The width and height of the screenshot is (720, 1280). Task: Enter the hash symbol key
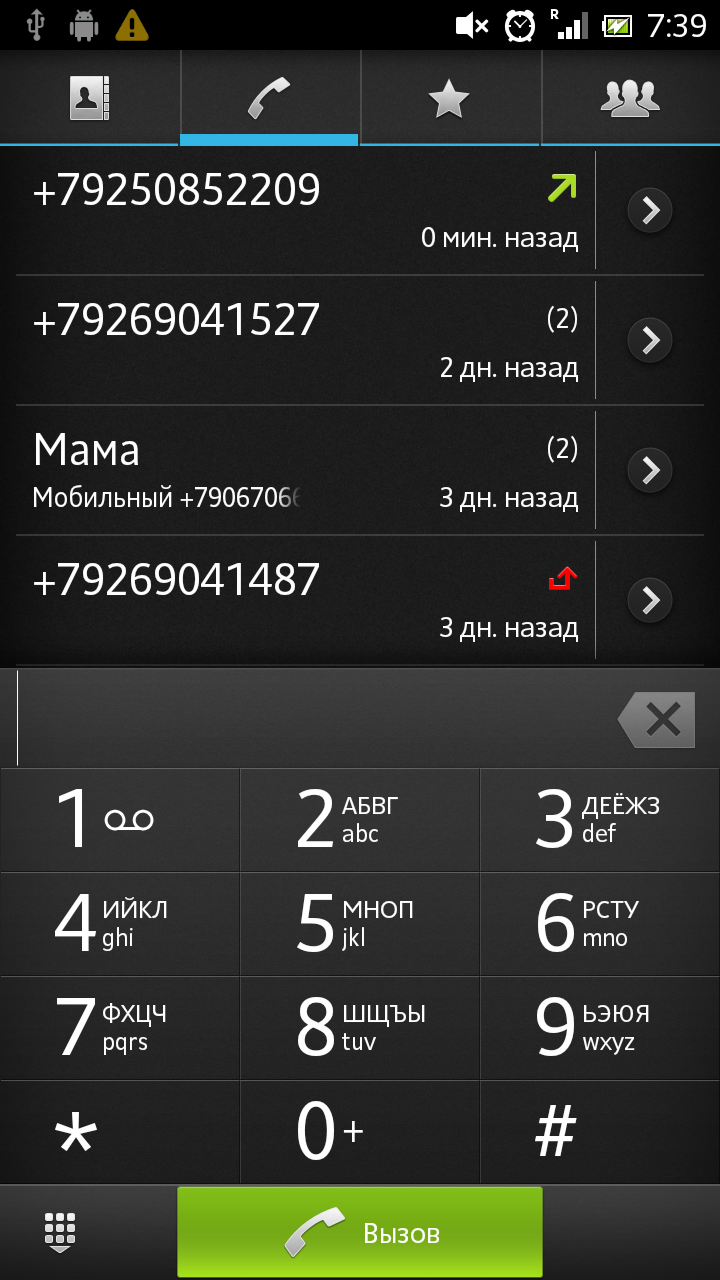click(600, 1132)
